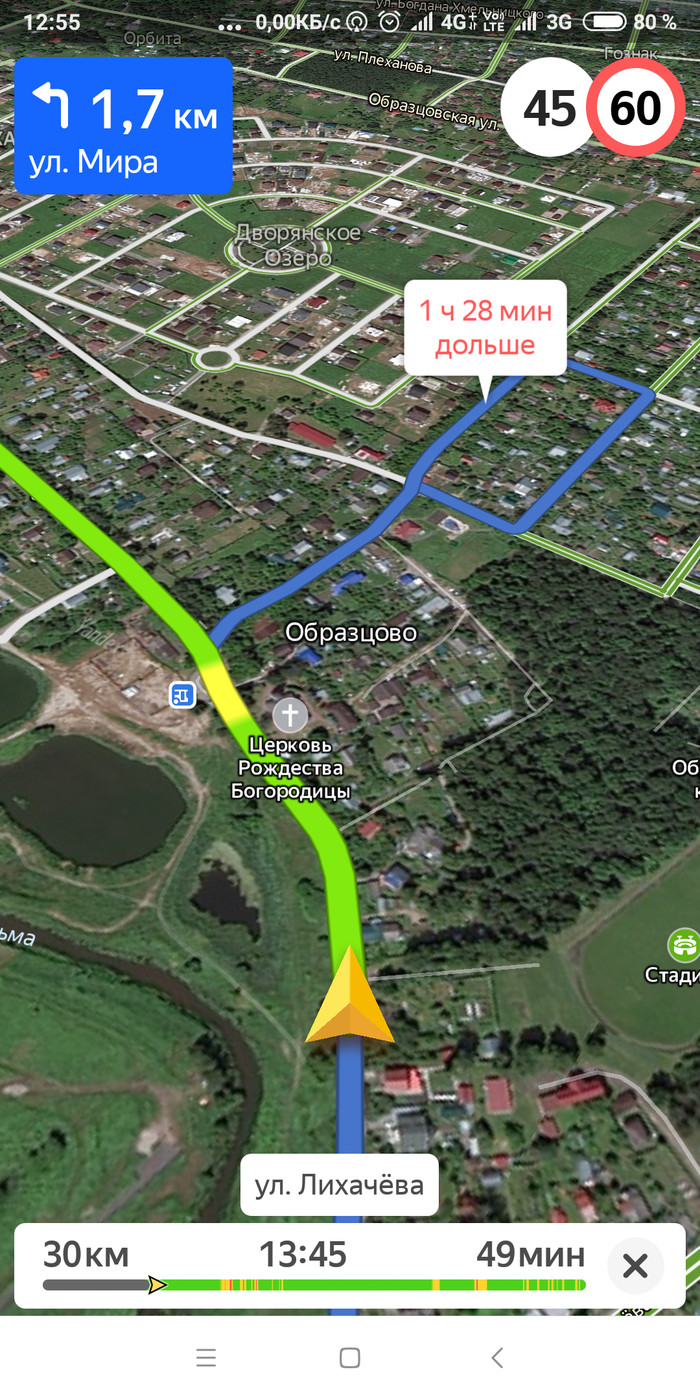Close the route with the X button

coord(635,1266)
